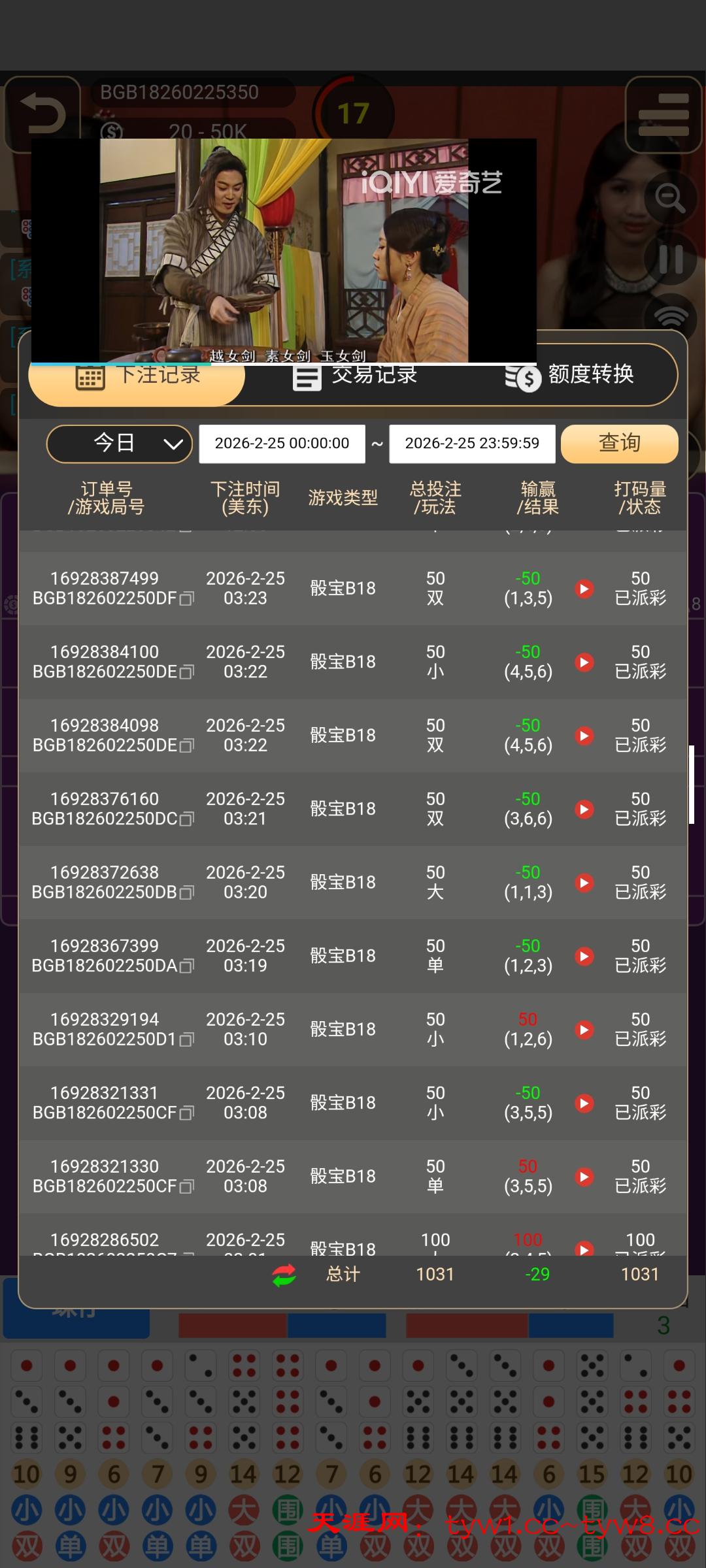The image size is (706, 1568).
Task: Play the replay for order 16928321331
Action: 584,1103
